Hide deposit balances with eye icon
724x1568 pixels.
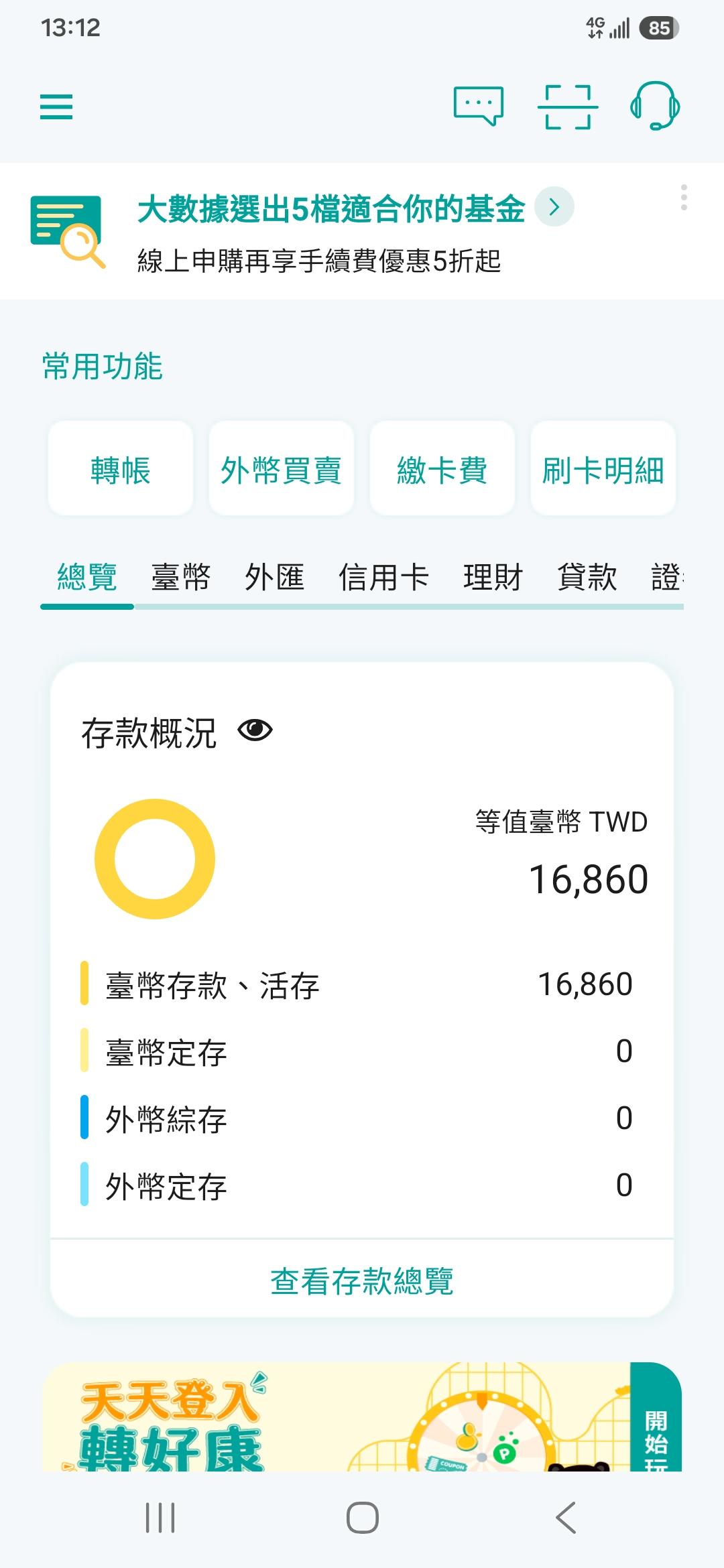255,730
